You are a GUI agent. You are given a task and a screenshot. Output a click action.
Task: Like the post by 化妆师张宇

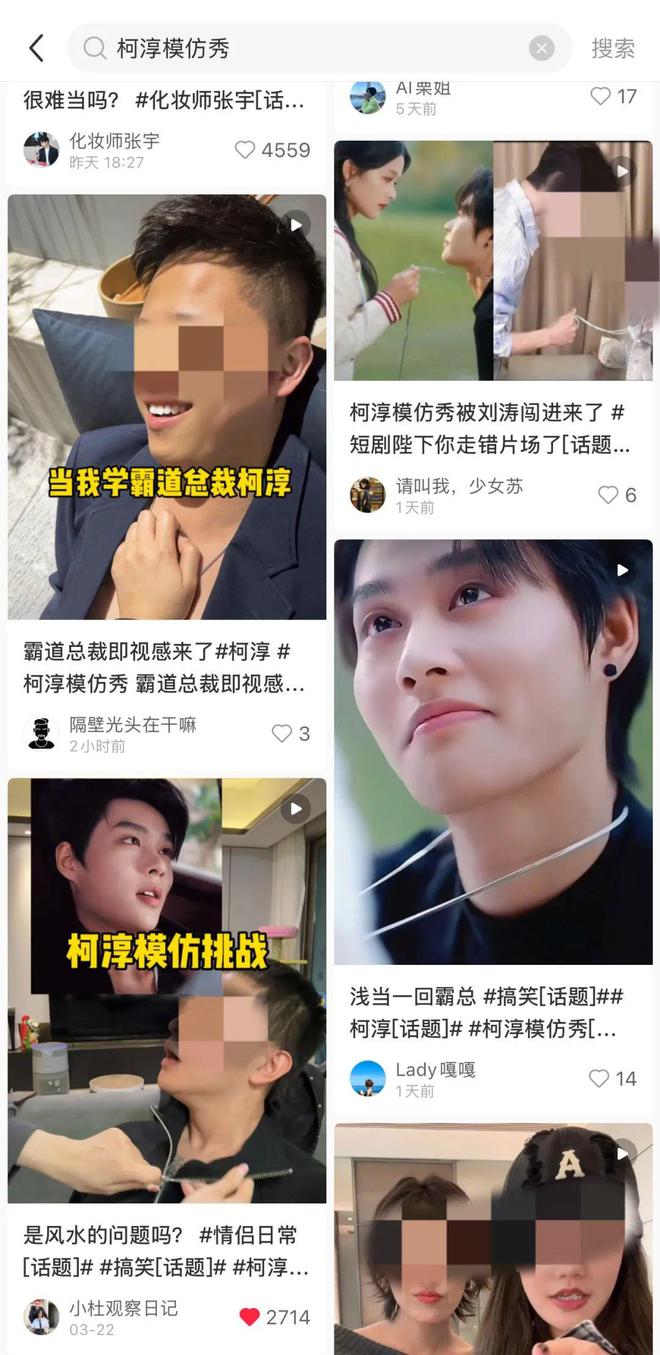(x=245, y=150)
